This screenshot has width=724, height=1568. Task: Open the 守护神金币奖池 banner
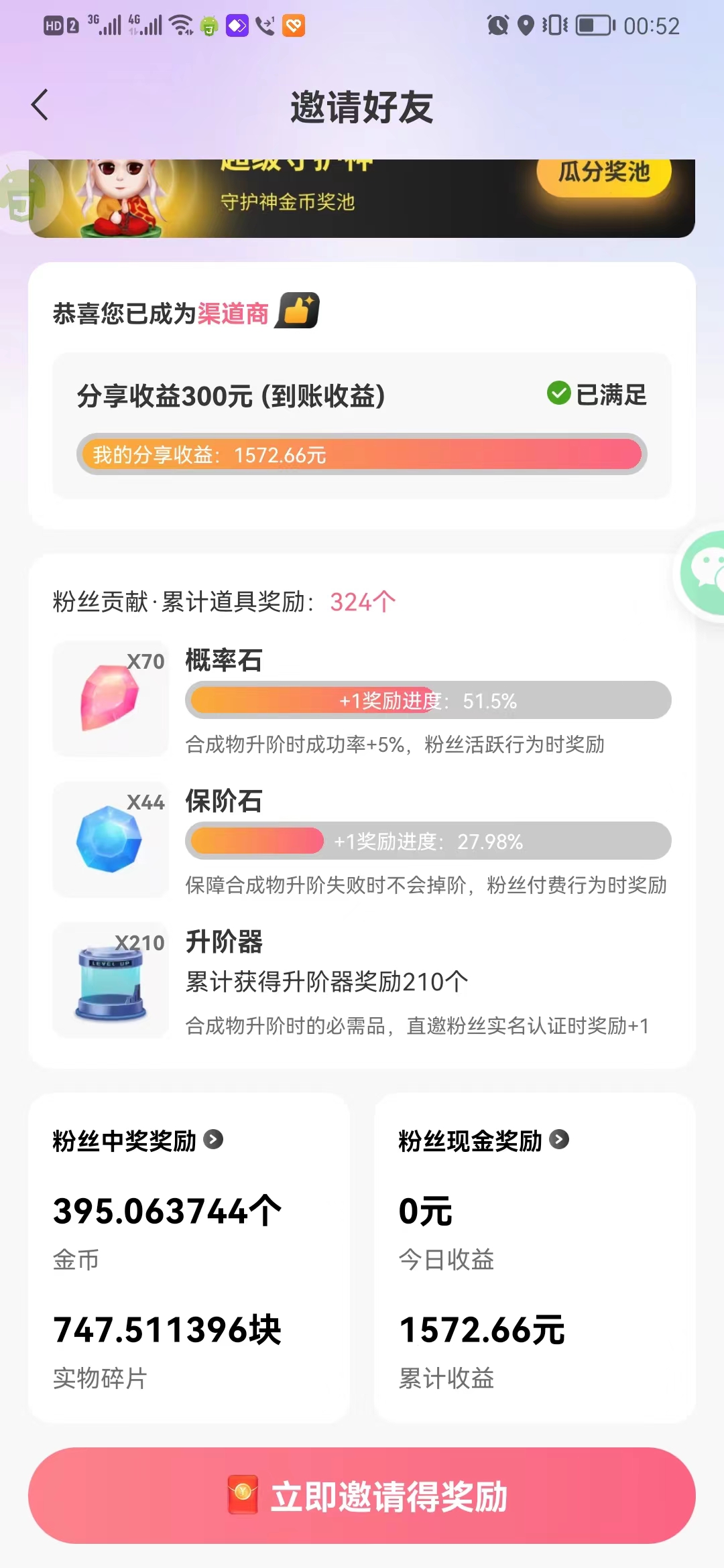(362, 198)
